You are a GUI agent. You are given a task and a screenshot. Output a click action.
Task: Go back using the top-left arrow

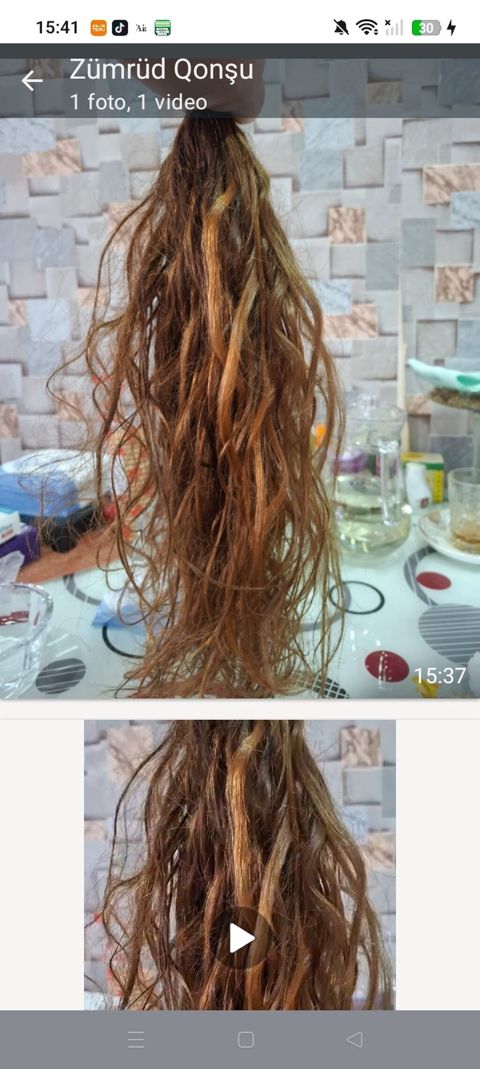point(31,81)
